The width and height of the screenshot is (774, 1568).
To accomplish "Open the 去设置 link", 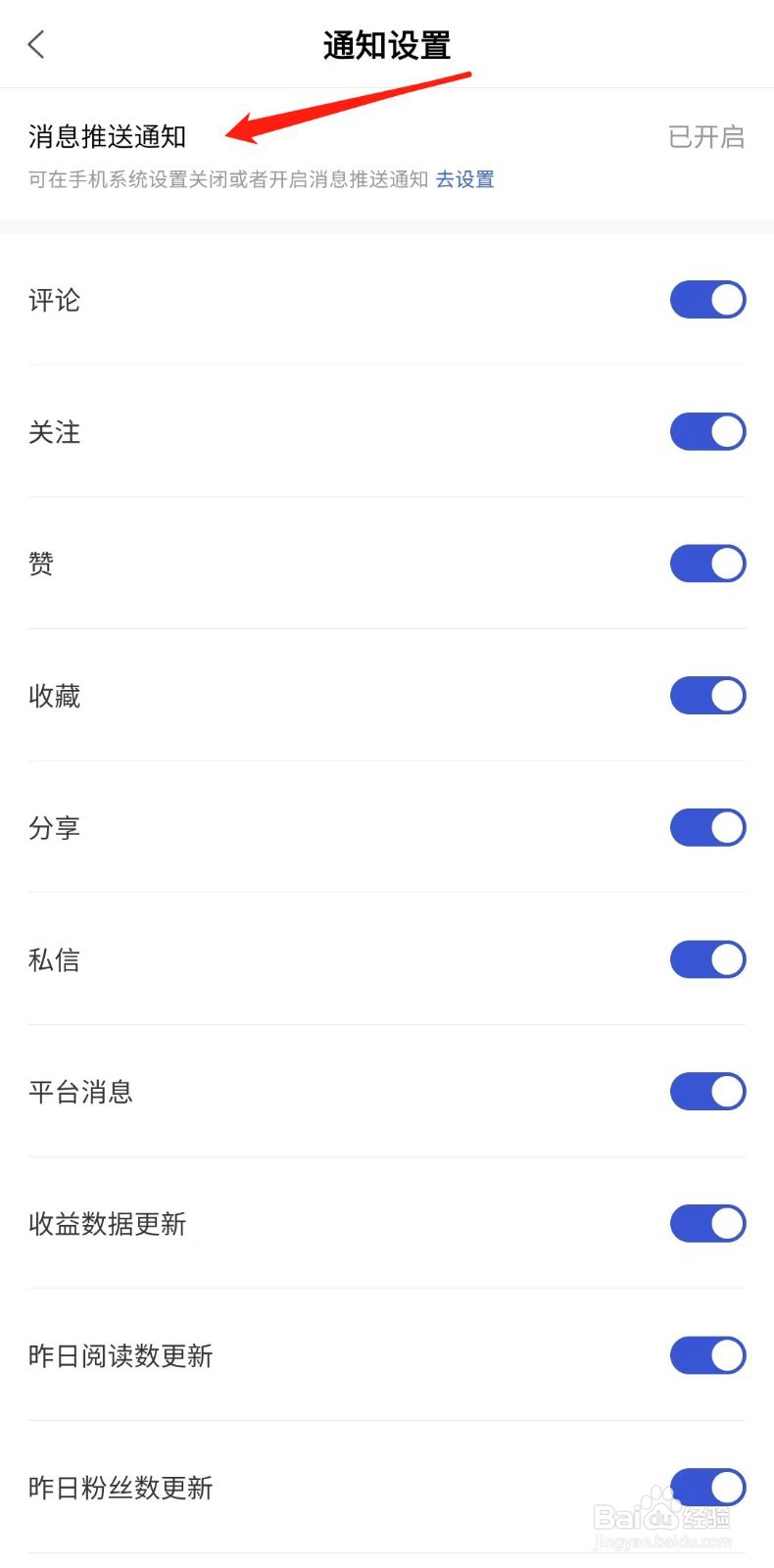I will pos(464,179).
